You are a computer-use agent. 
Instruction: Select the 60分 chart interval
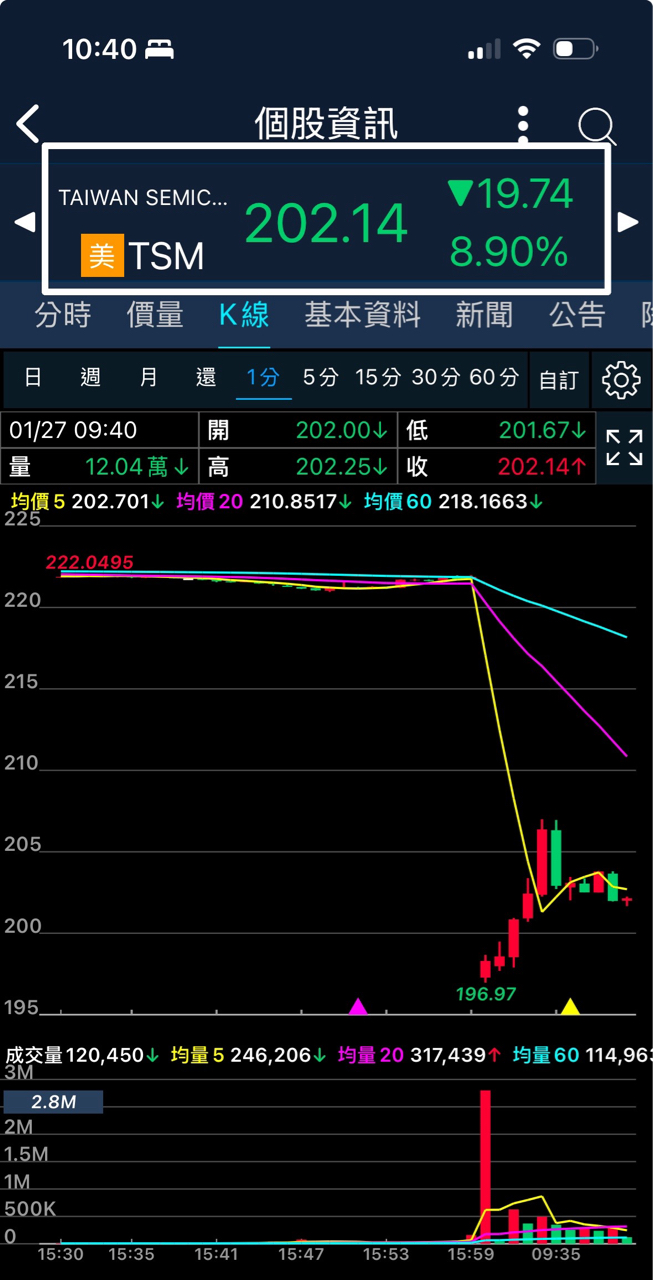(x=494, y=378)
